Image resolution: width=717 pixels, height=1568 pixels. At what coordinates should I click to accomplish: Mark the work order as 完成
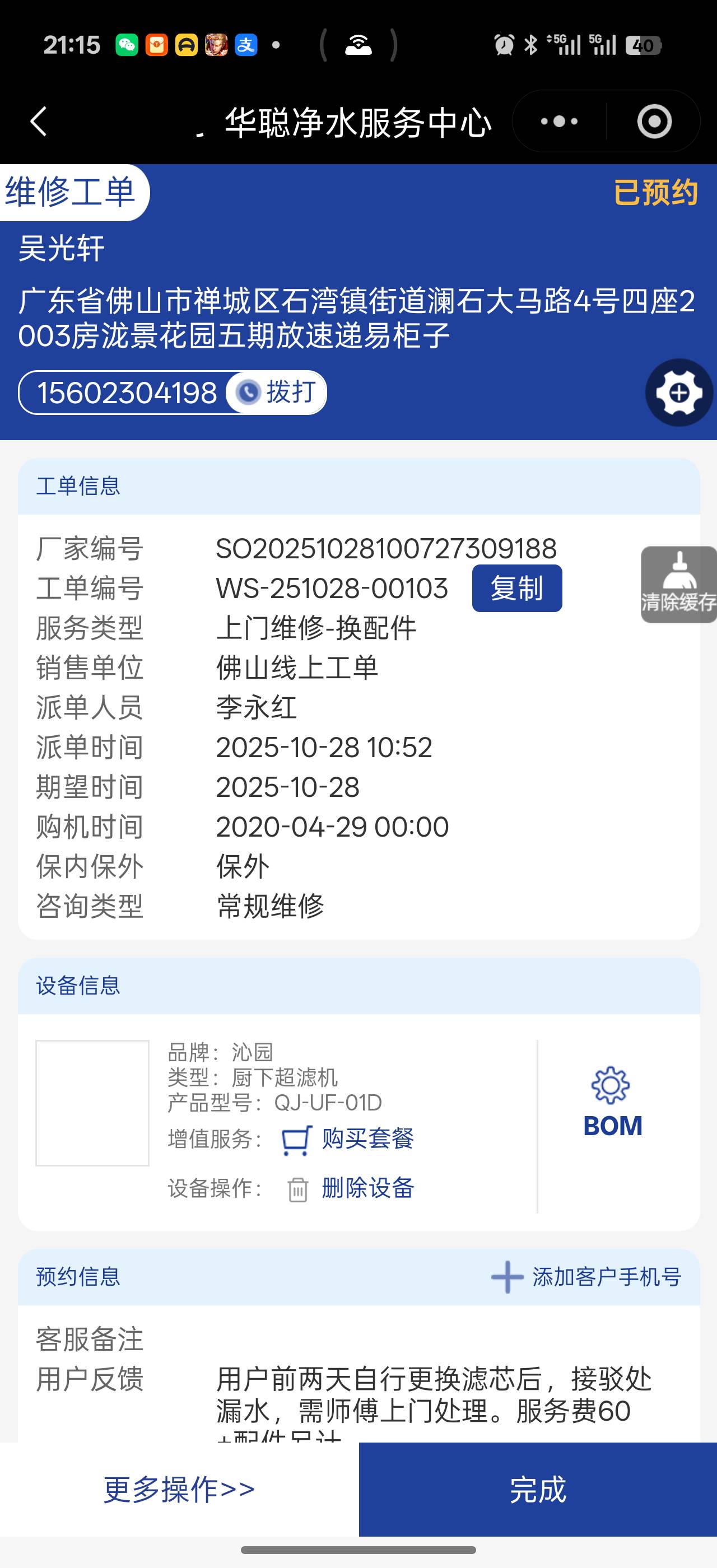pos(537,1489)
